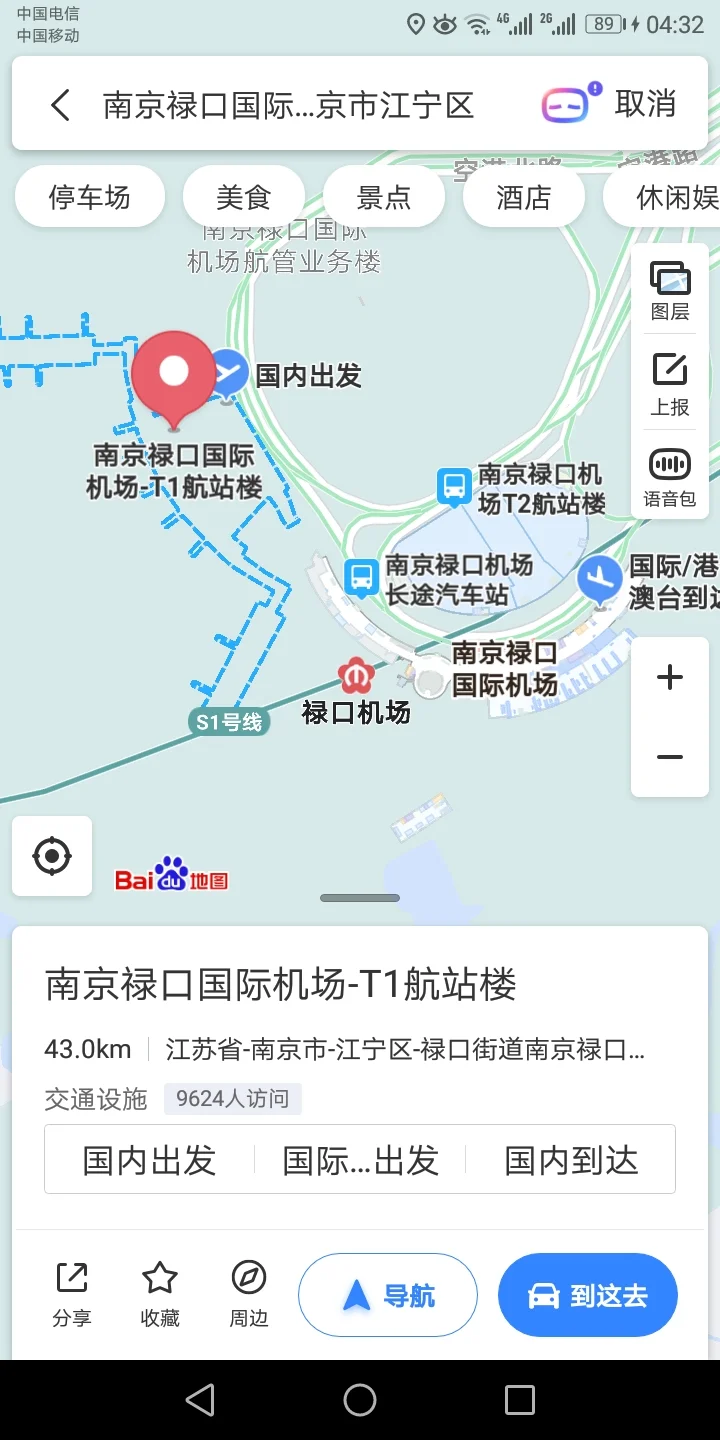Image resolution: width=720 pixels, height=1440 pixels.
Task: Tap the 上报 report icon
Action: (x=669, y=382)
